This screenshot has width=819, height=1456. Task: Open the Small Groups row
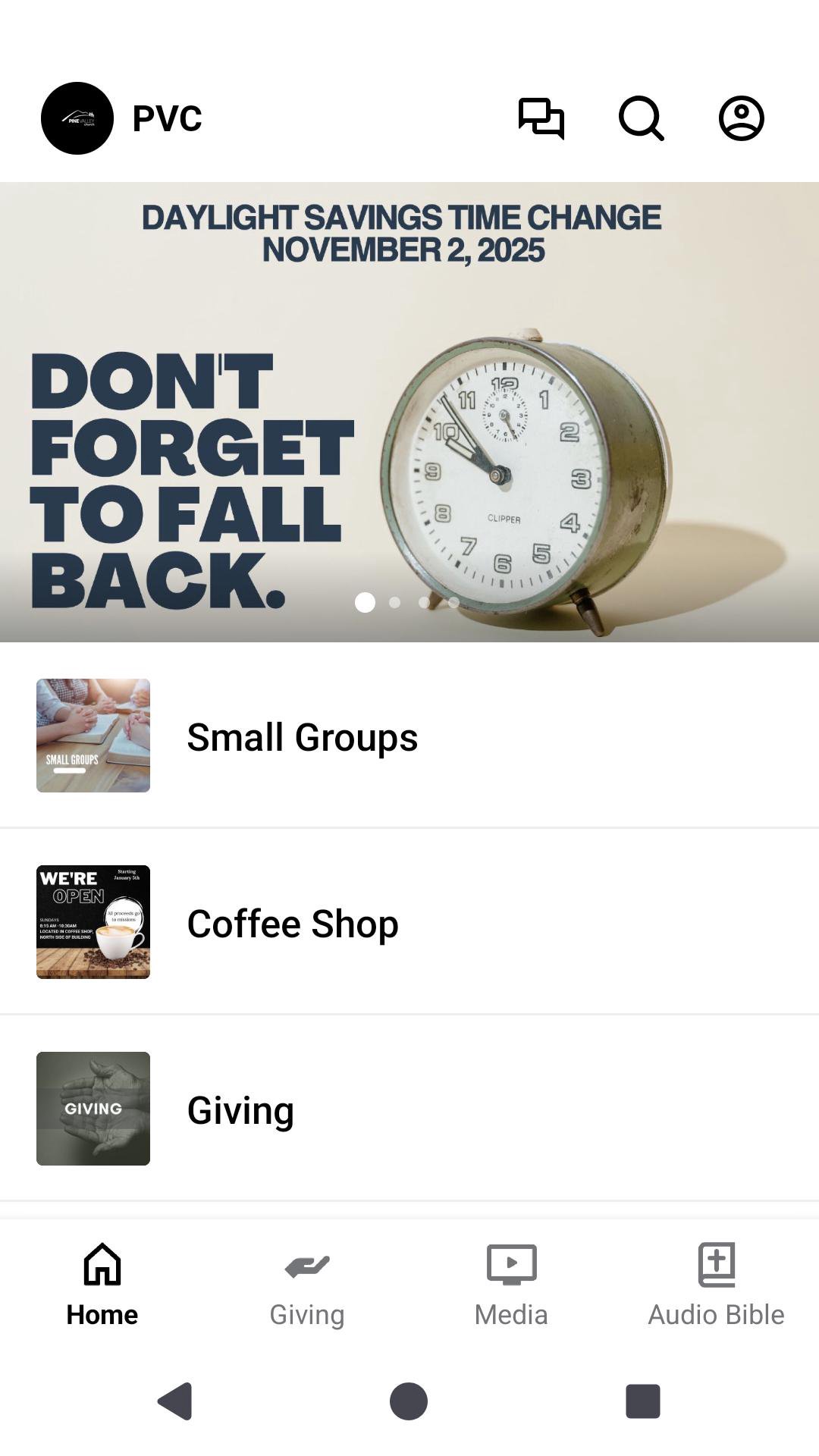pyautogui.click(x=409, y=736)
